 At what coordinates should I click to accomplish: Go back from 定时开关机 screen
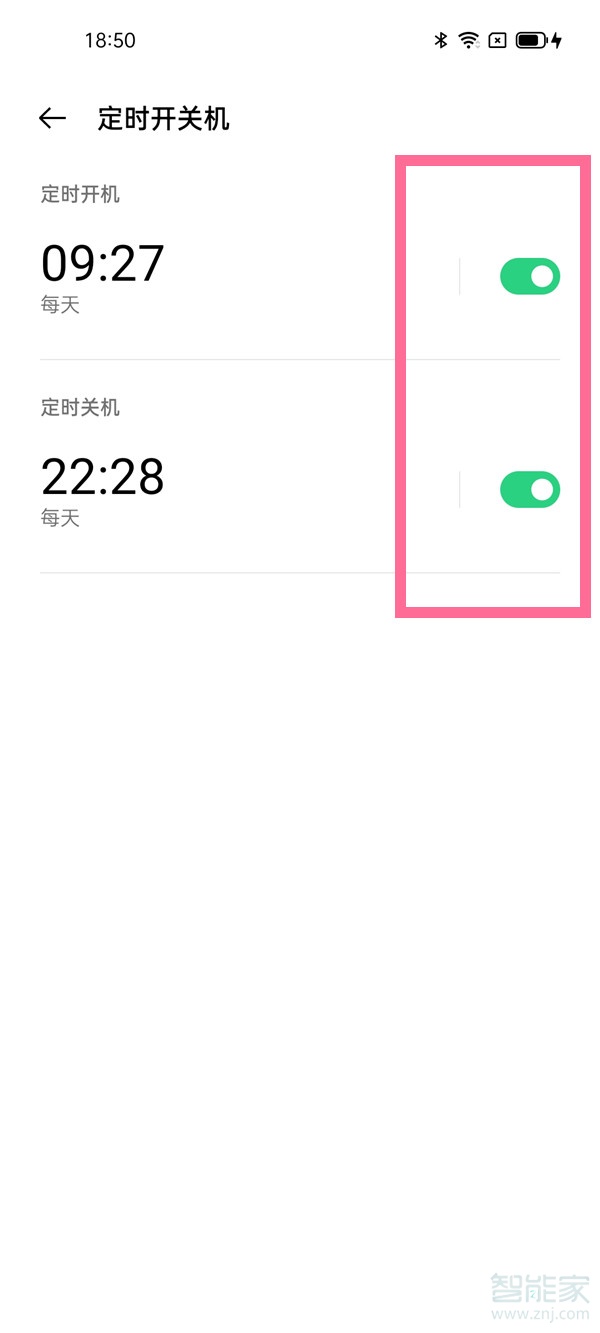pos(52,119)
